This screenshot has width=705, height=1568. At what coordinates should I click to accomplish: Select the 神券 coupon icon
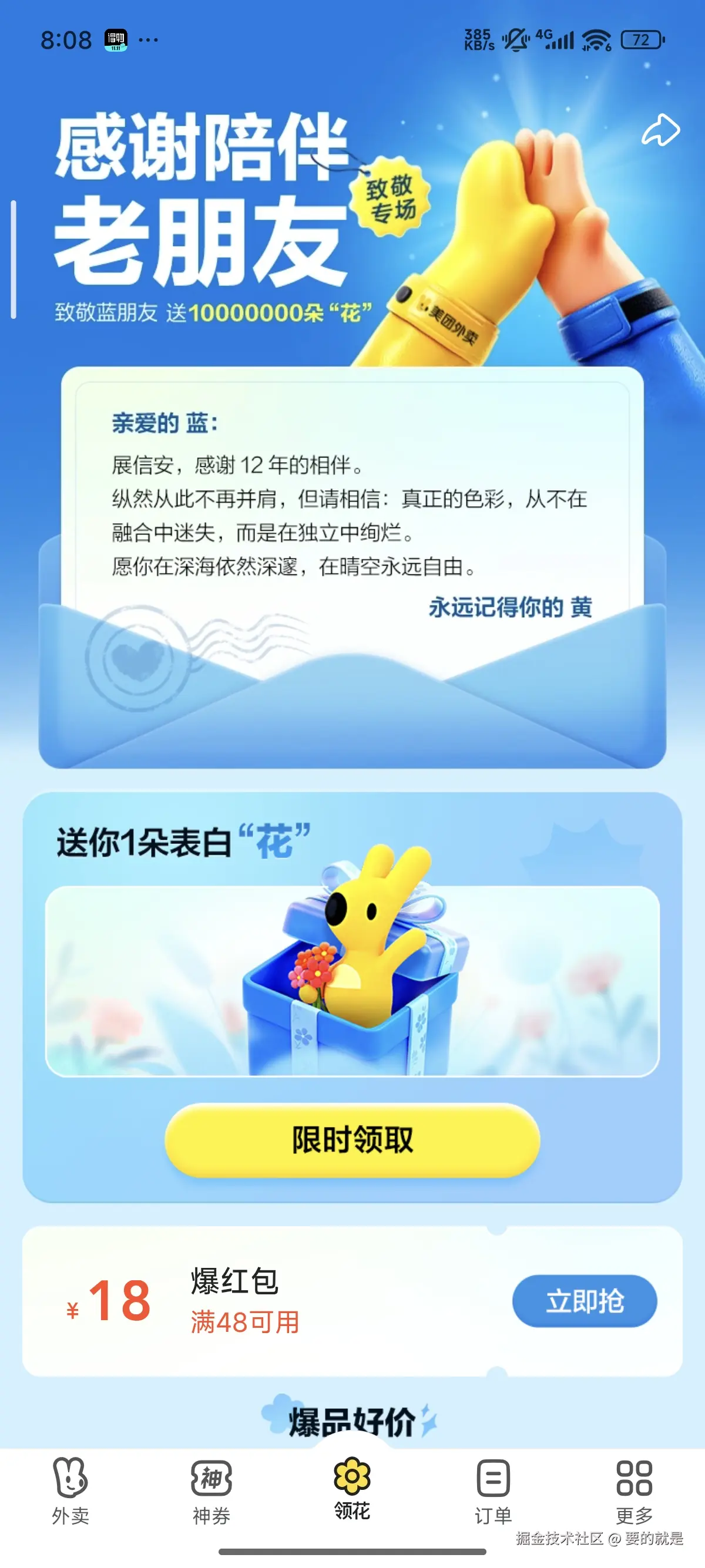pos(211,1478)
